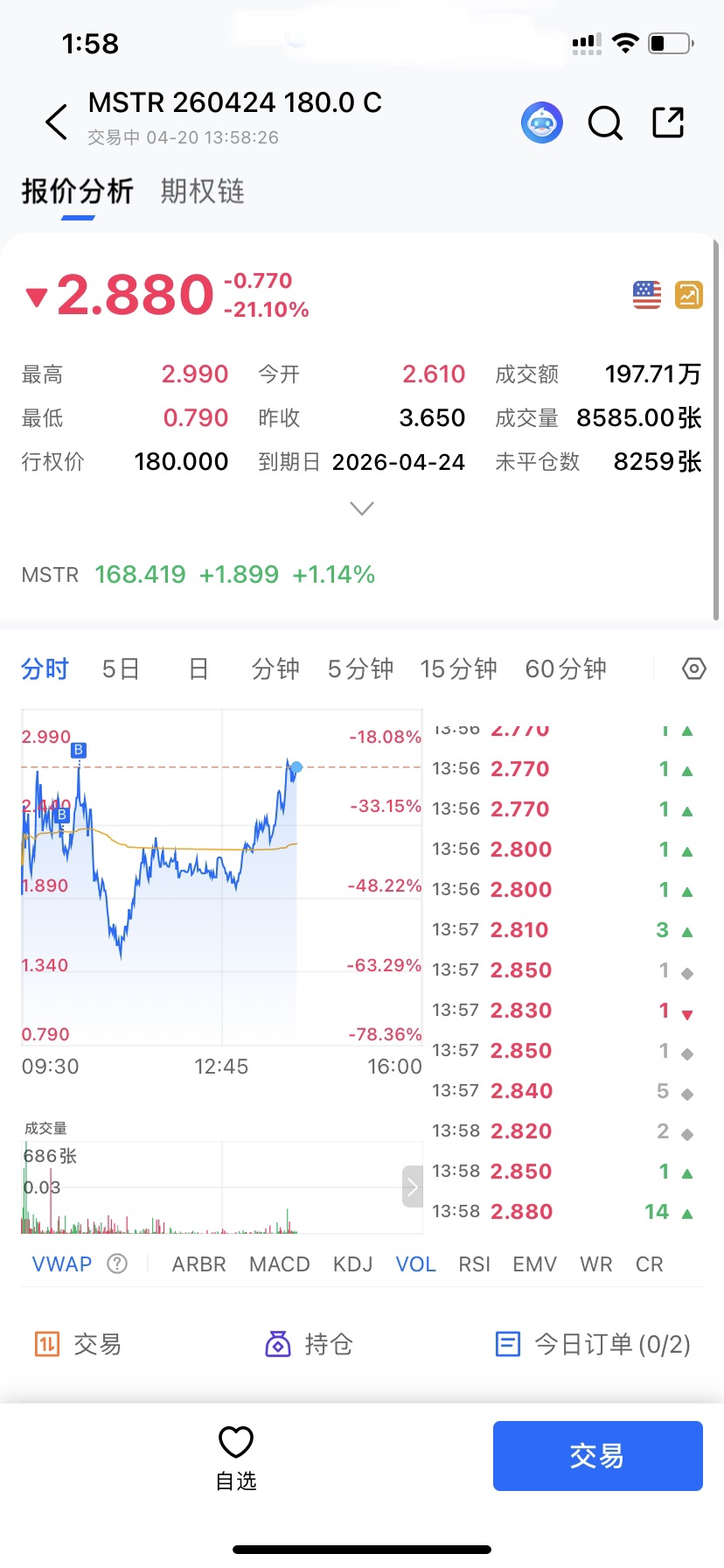Open the AI assistant robot icon
This screenshot has height=1568, width=724.
pos(542,123)
